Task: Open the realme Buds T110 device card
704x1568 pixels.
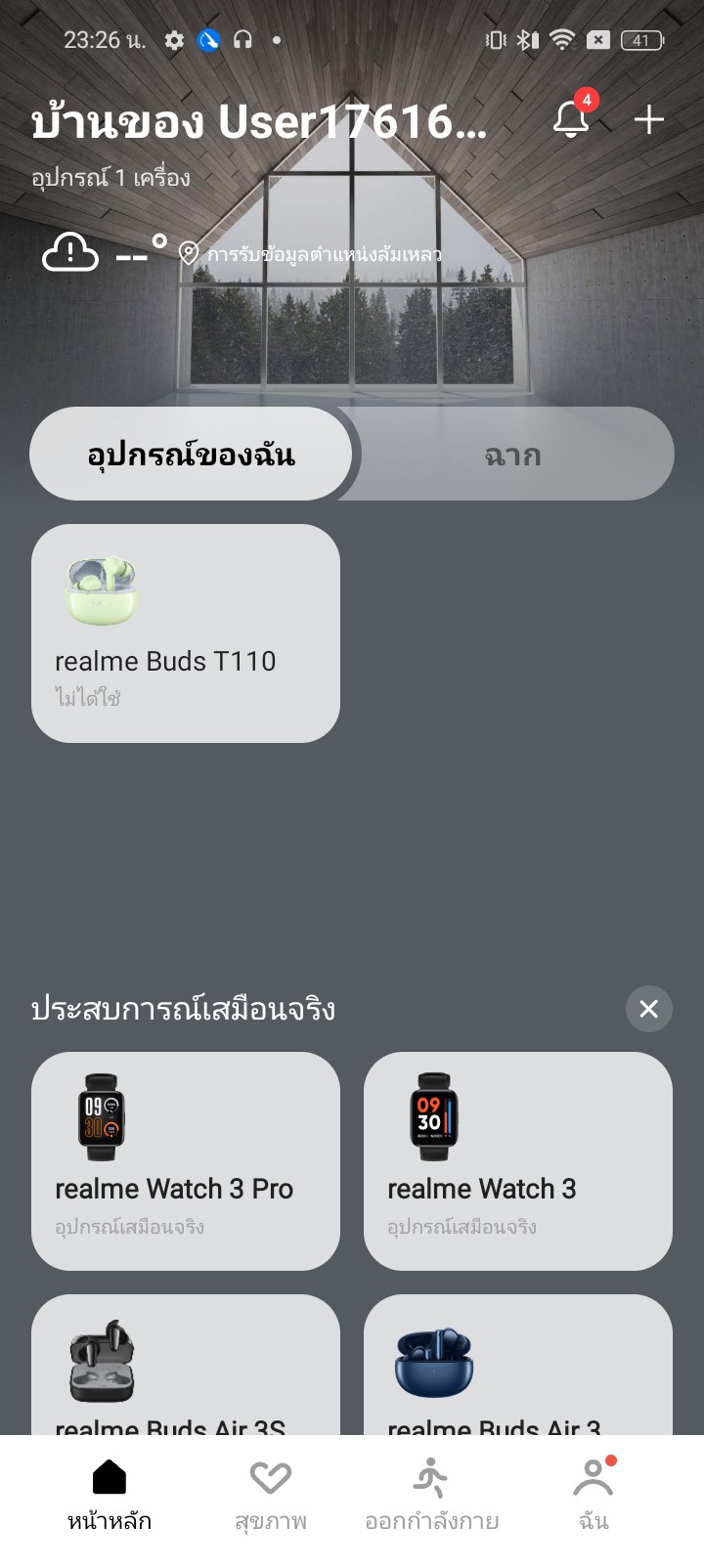Action: coord(186,632)
